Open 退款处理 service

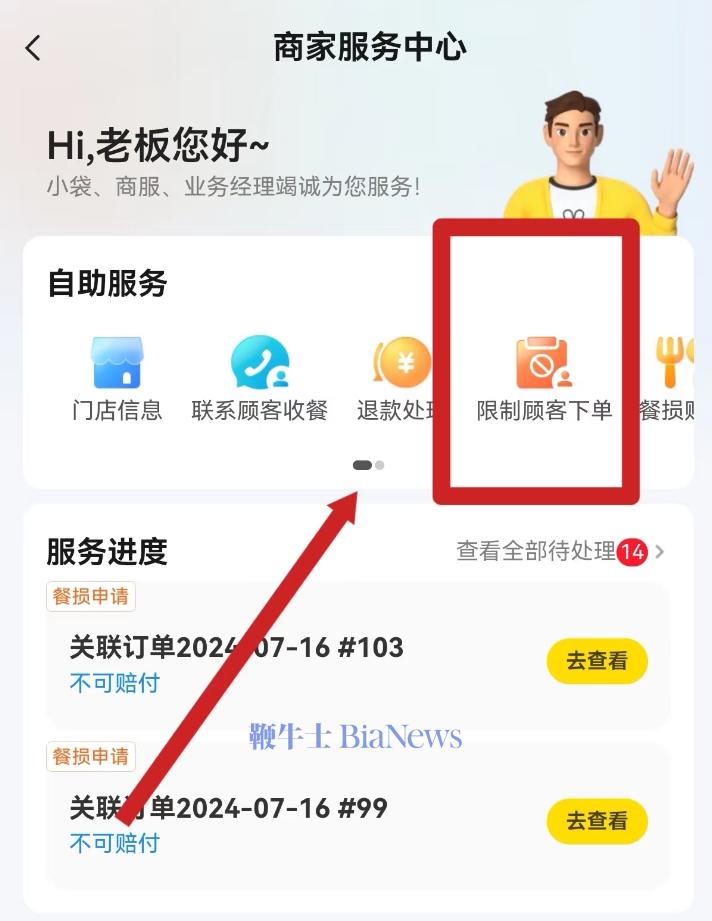point(398,378)
